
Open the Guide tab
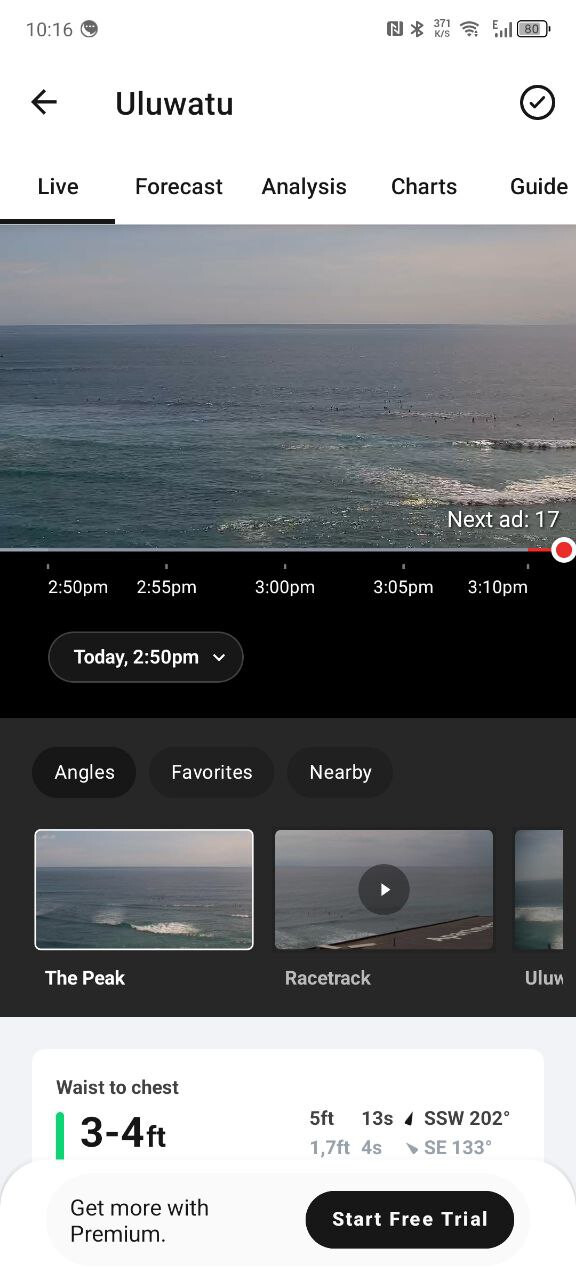539,186
